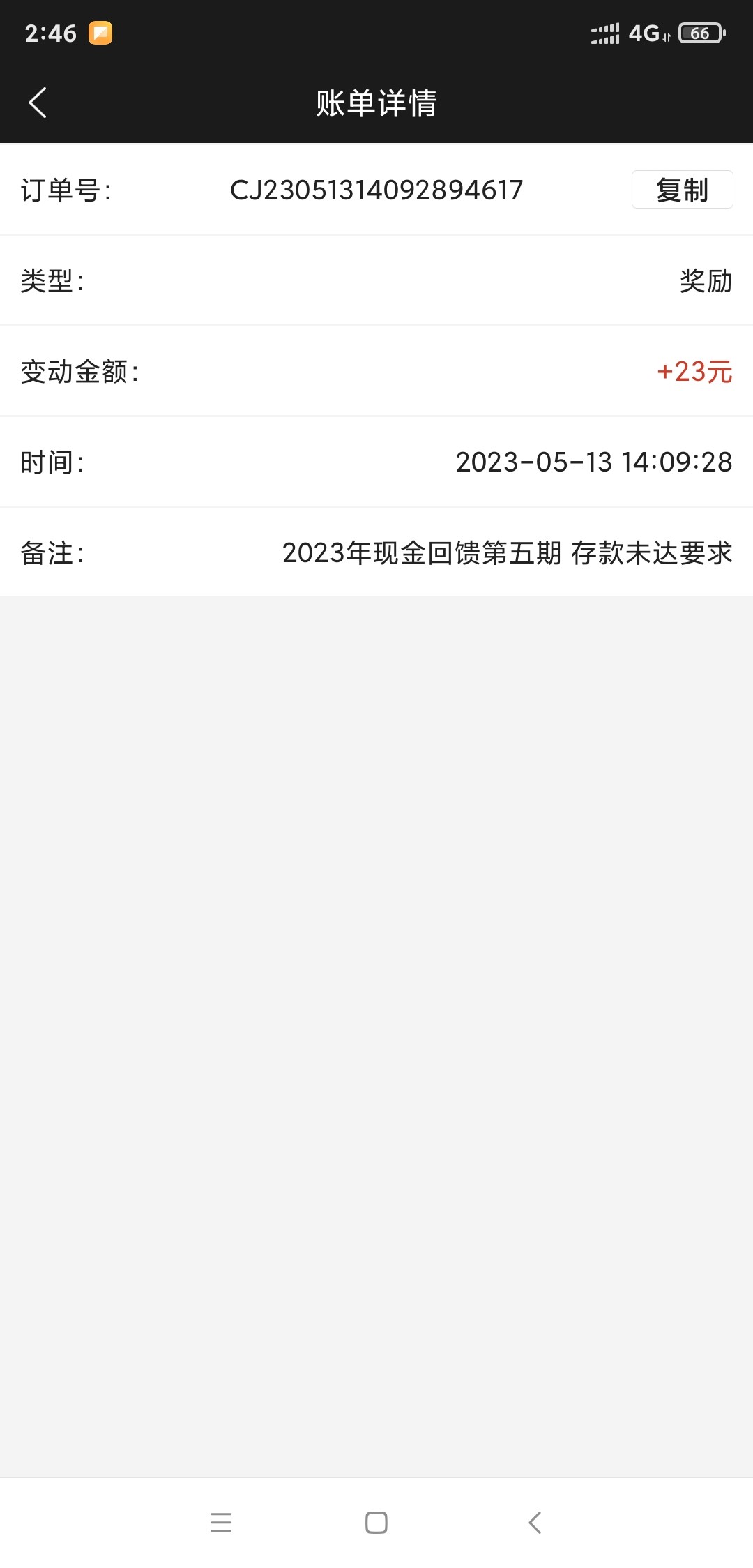Tap the remark text about 现金回馈第五期
The height and width of the screenshot is (1568, 753).
(x=507, y=552)
